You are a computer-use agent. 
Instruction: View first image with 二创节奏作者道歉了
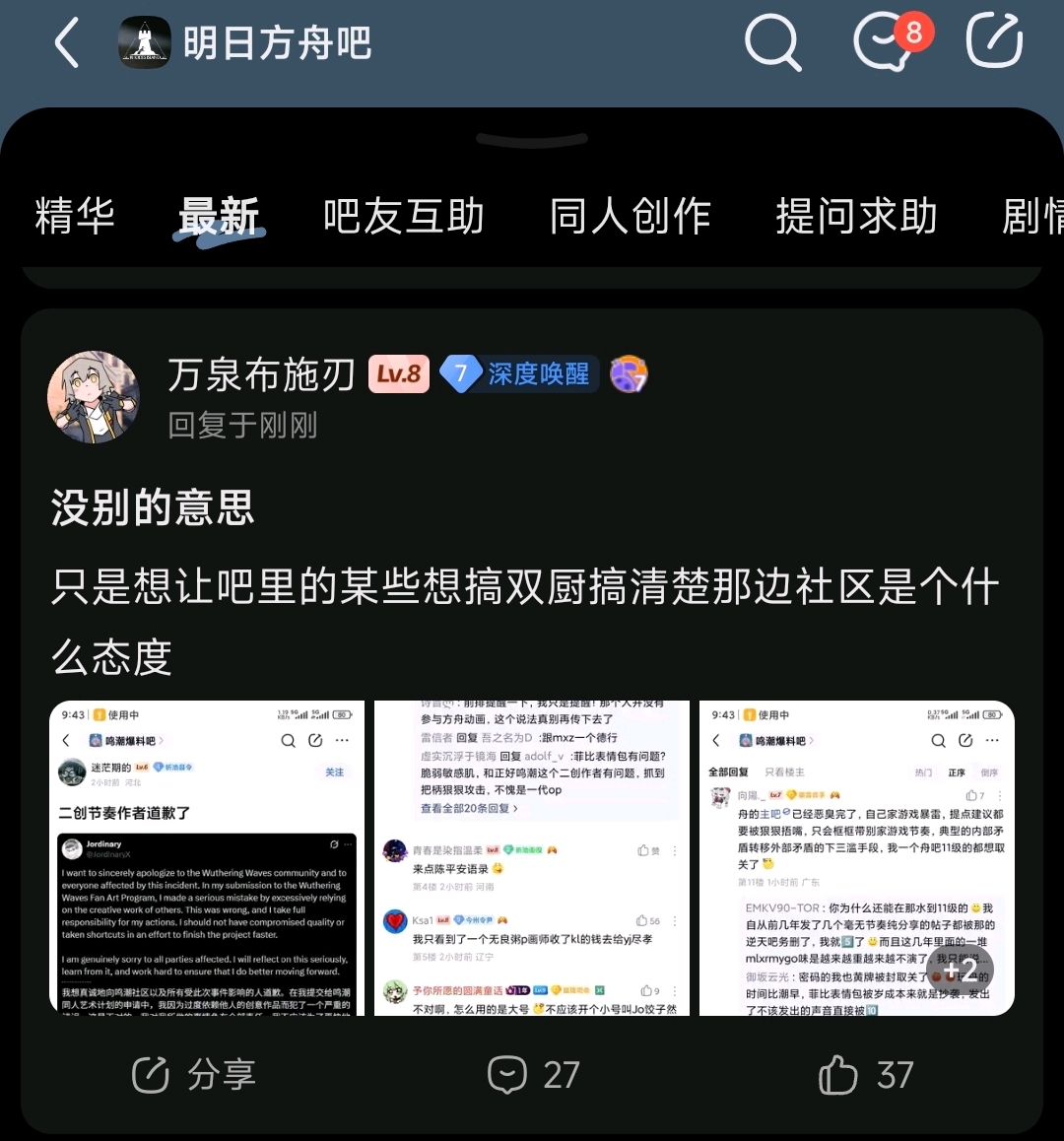[207, 858]
